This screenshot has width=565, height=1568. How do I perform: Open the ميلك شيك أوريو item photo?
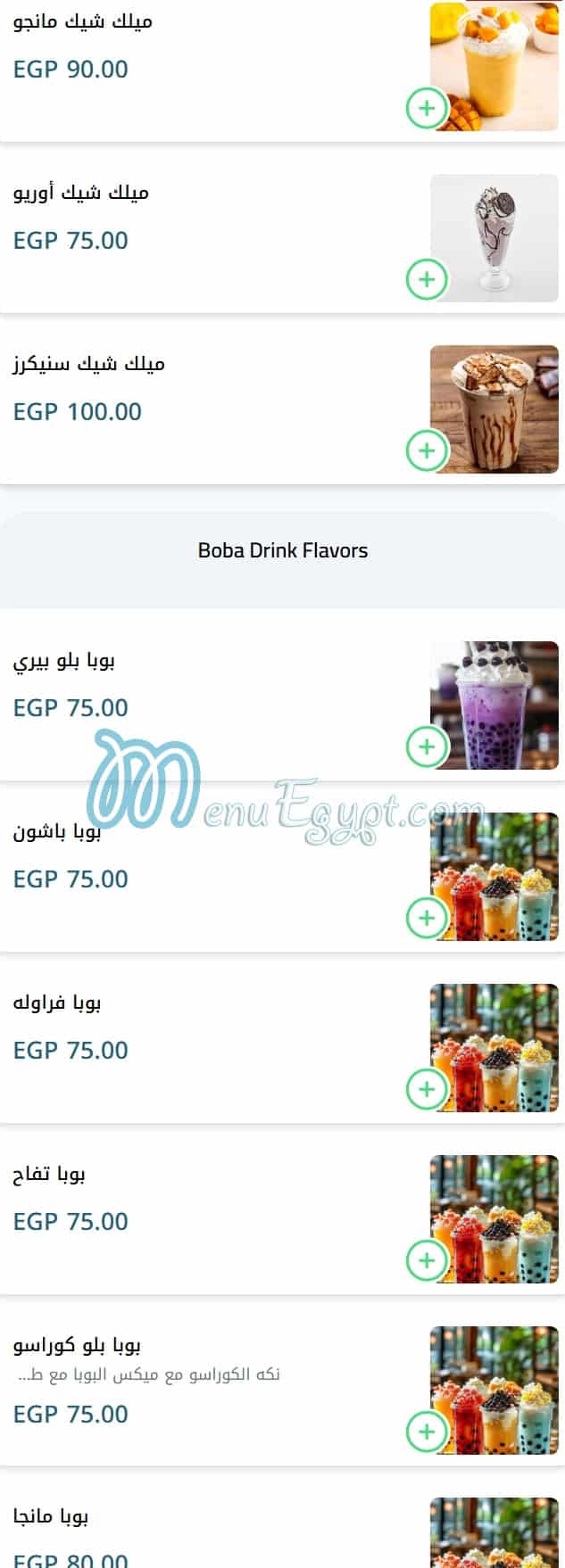pos(494,237)
